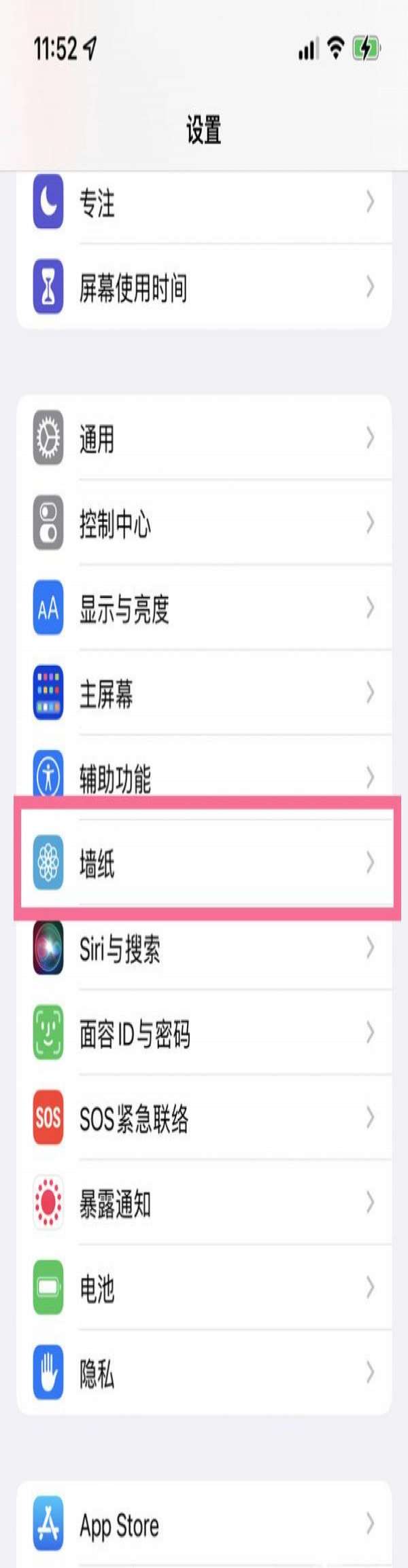Open the highlighted 墙纸 row
This screenshot has height=1568, width=408.
pos(204,862)
